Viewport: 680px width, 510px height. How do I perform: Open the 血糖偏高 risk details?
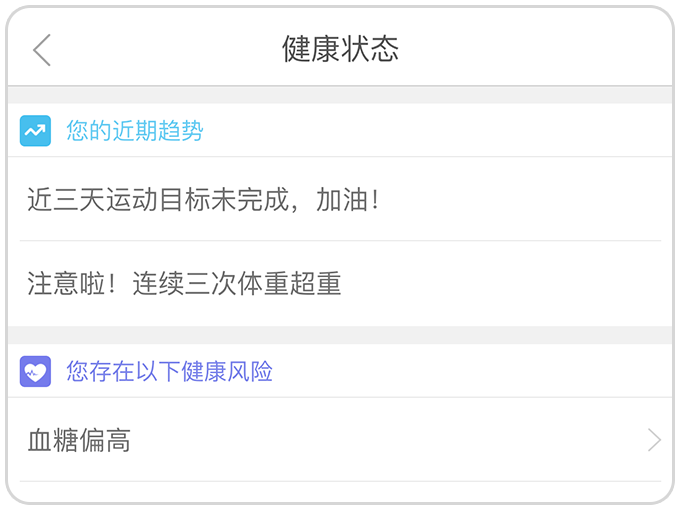[340, 440]
